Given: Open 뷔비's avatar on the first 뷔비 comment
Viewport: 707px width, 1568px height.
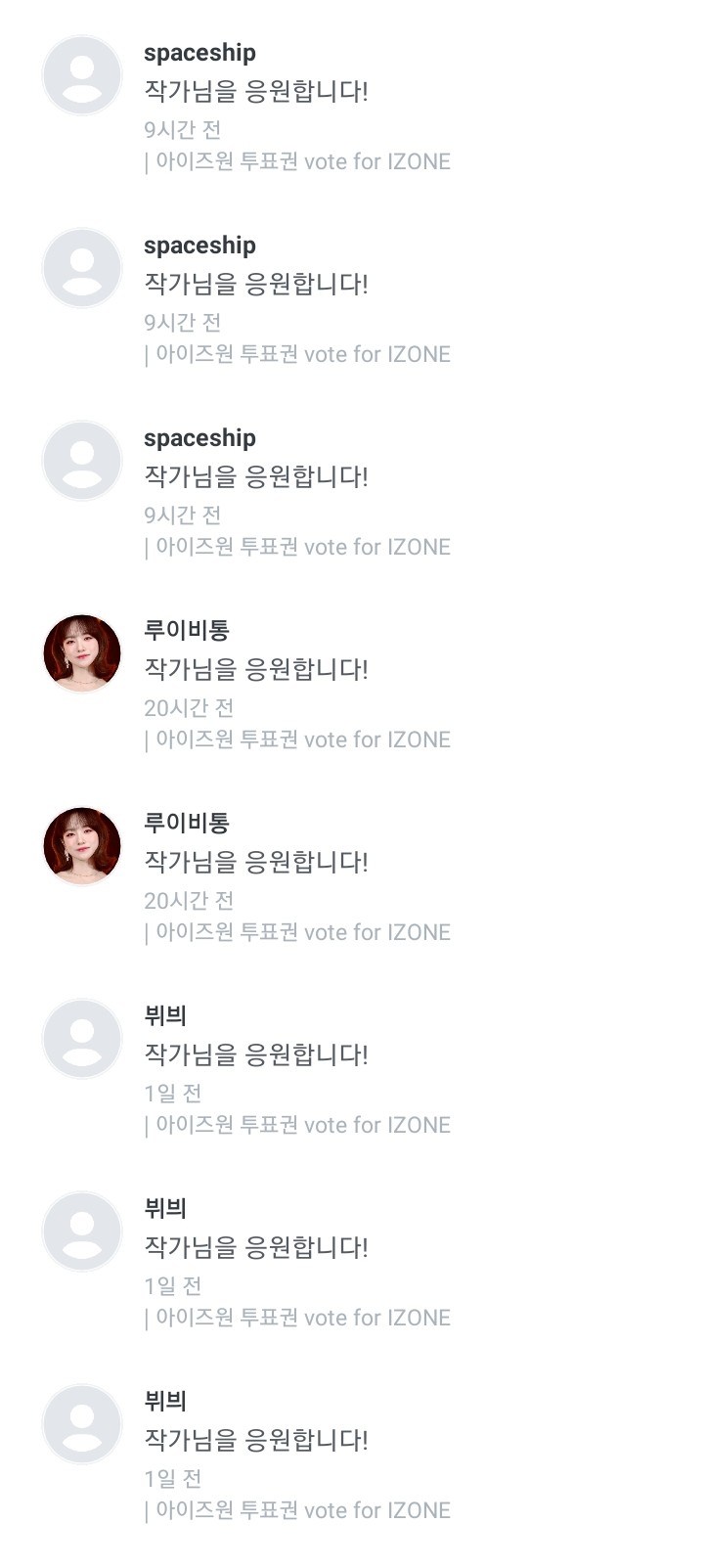Looking at the screenshot, I should point(82,1039).
